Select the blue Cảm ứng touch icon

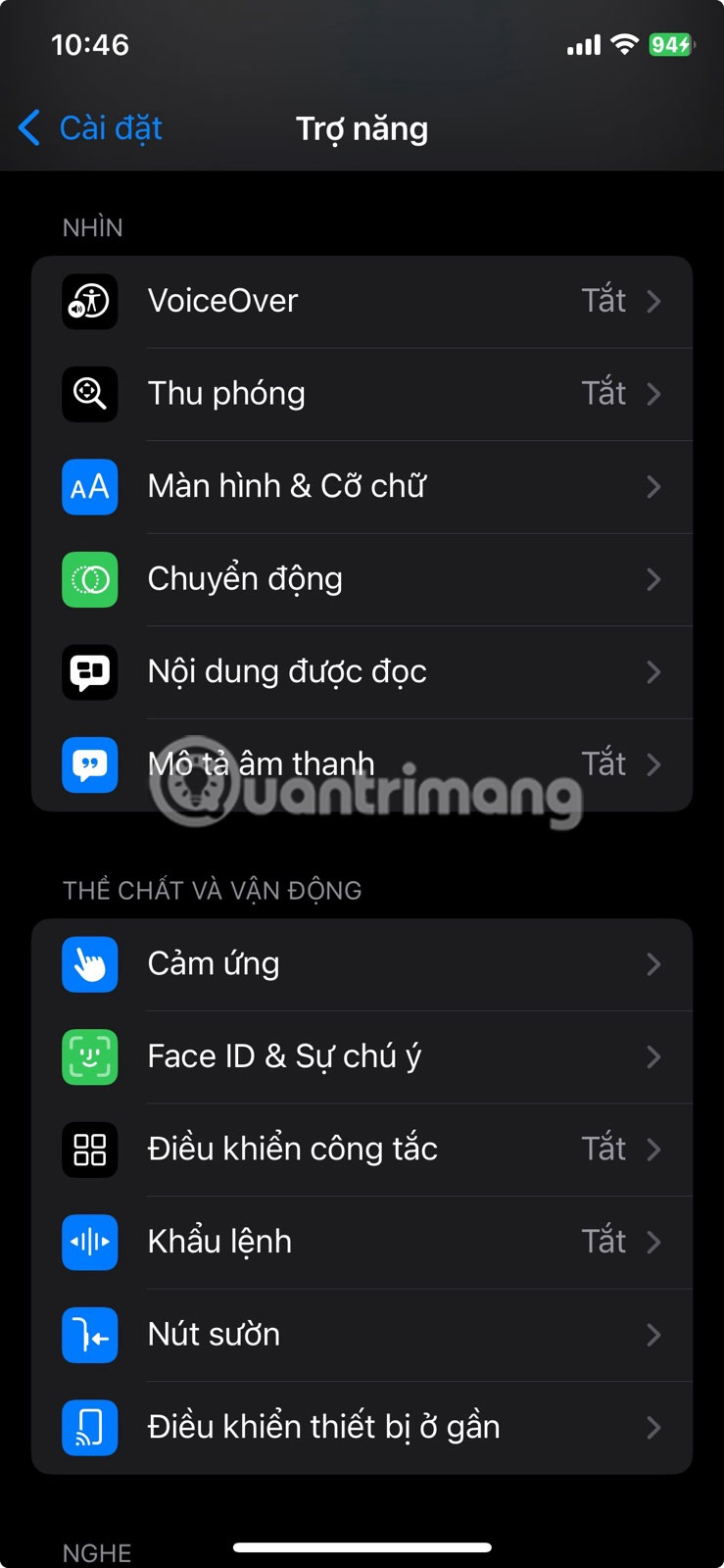[89, 964]
